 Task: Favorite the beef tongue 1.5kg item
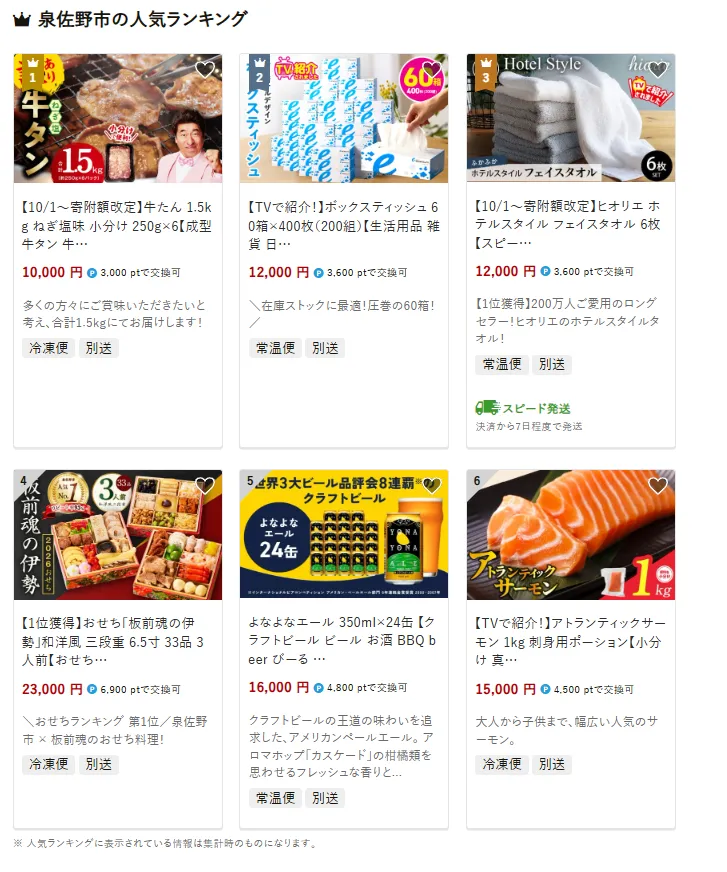(x=205, y=70)
